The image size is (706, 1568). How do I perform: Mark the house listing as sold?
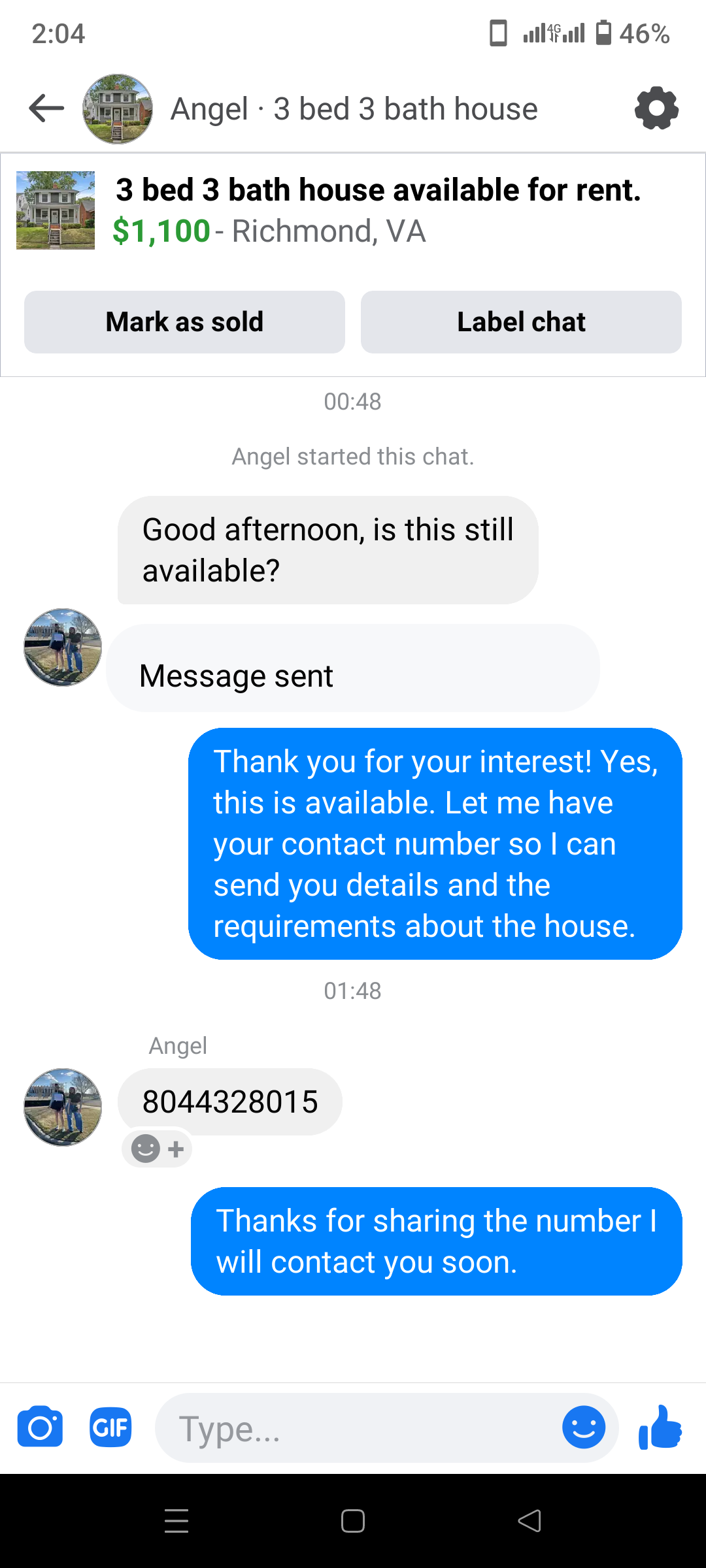pos(184,322)
